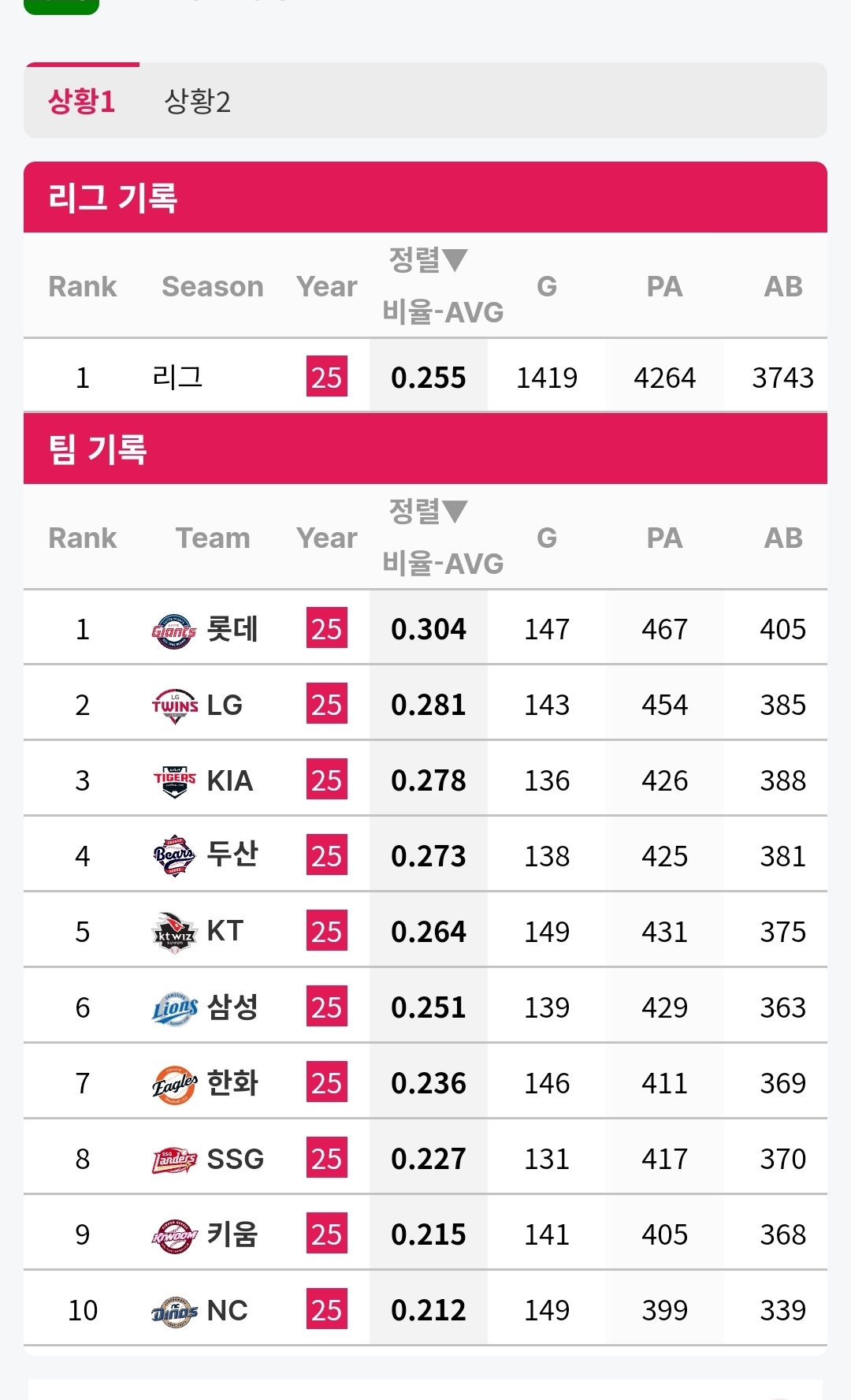Open the LG team row
The height and width of the screenshot is (1400, 851).
pyautogui.click(x=425, y=705)
